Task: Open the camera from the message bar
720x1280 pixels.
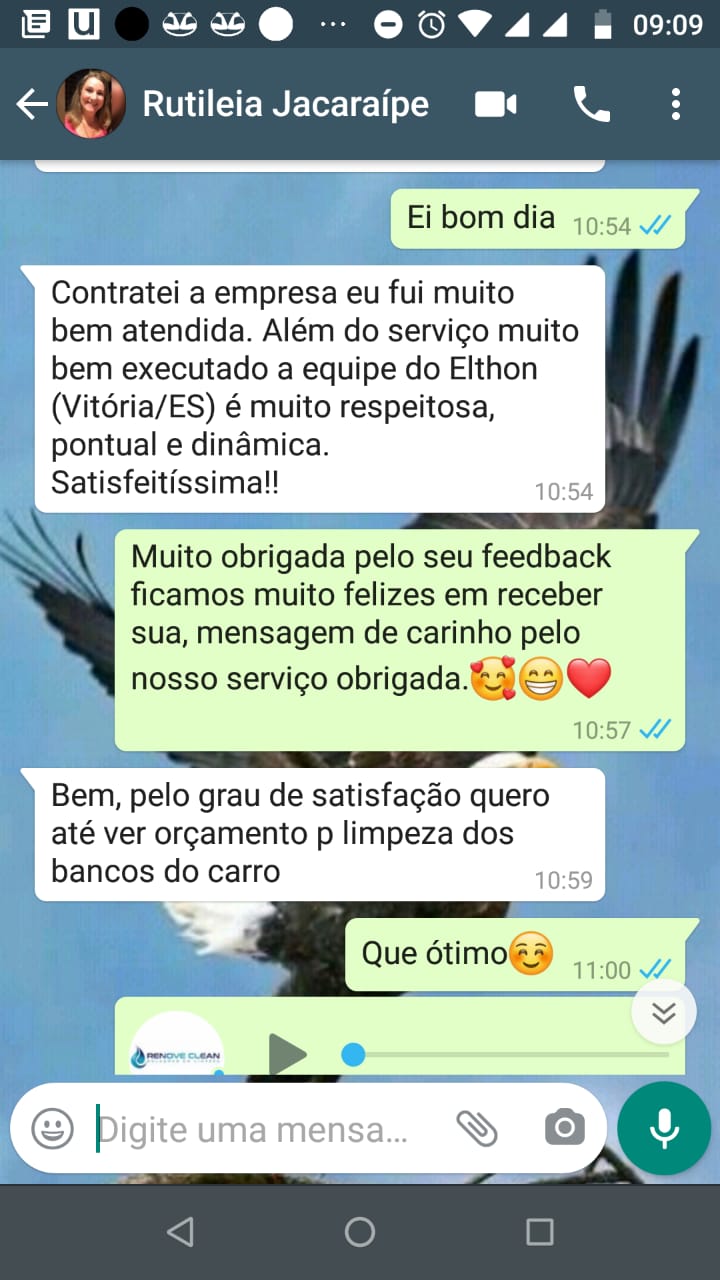Action: tap(565, 1129)
